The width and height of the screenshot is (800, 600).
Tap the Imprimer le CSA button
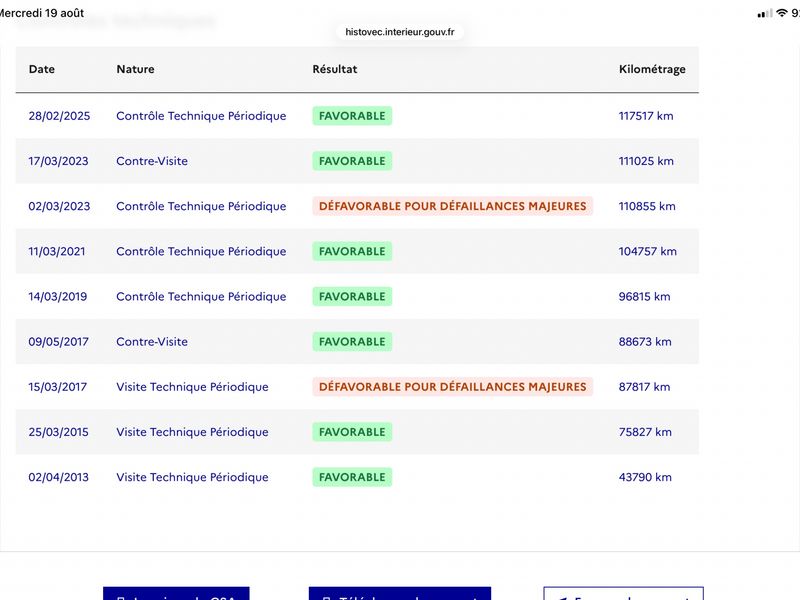176,593
